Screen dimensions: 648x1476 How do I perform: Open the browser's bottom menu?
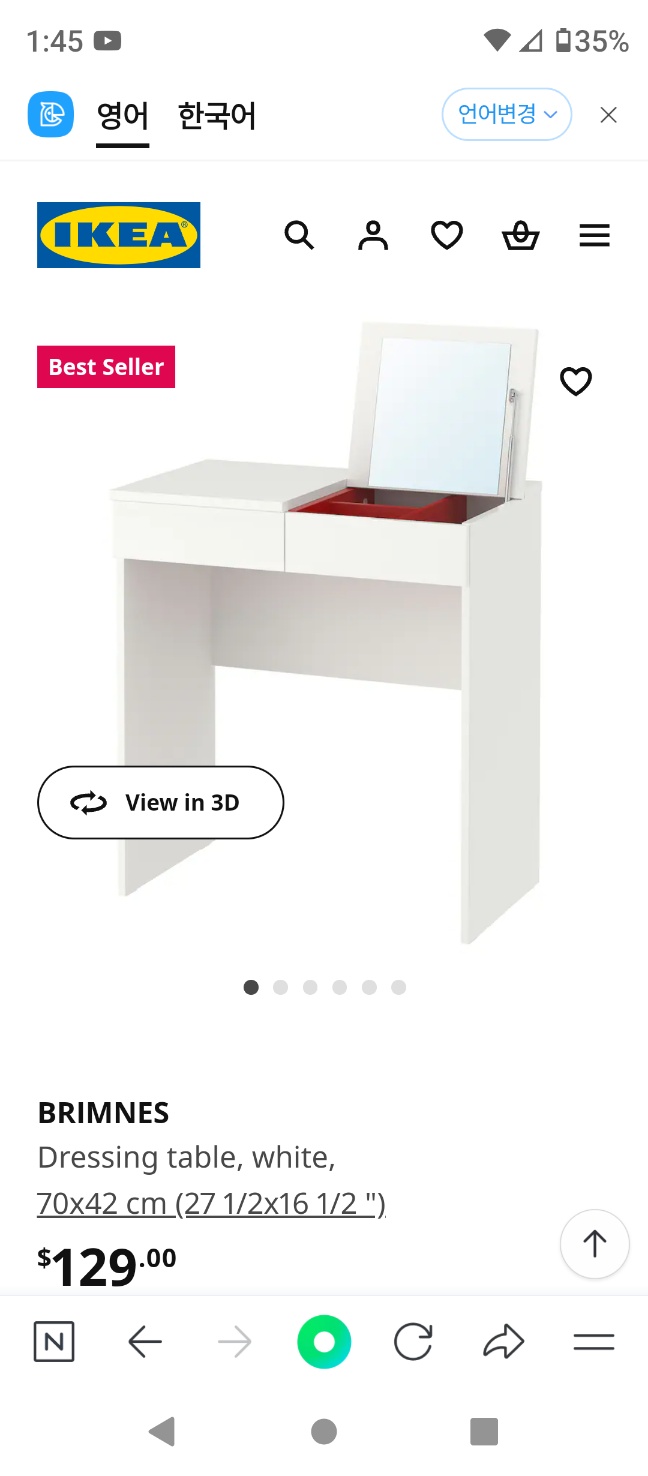593,1342
